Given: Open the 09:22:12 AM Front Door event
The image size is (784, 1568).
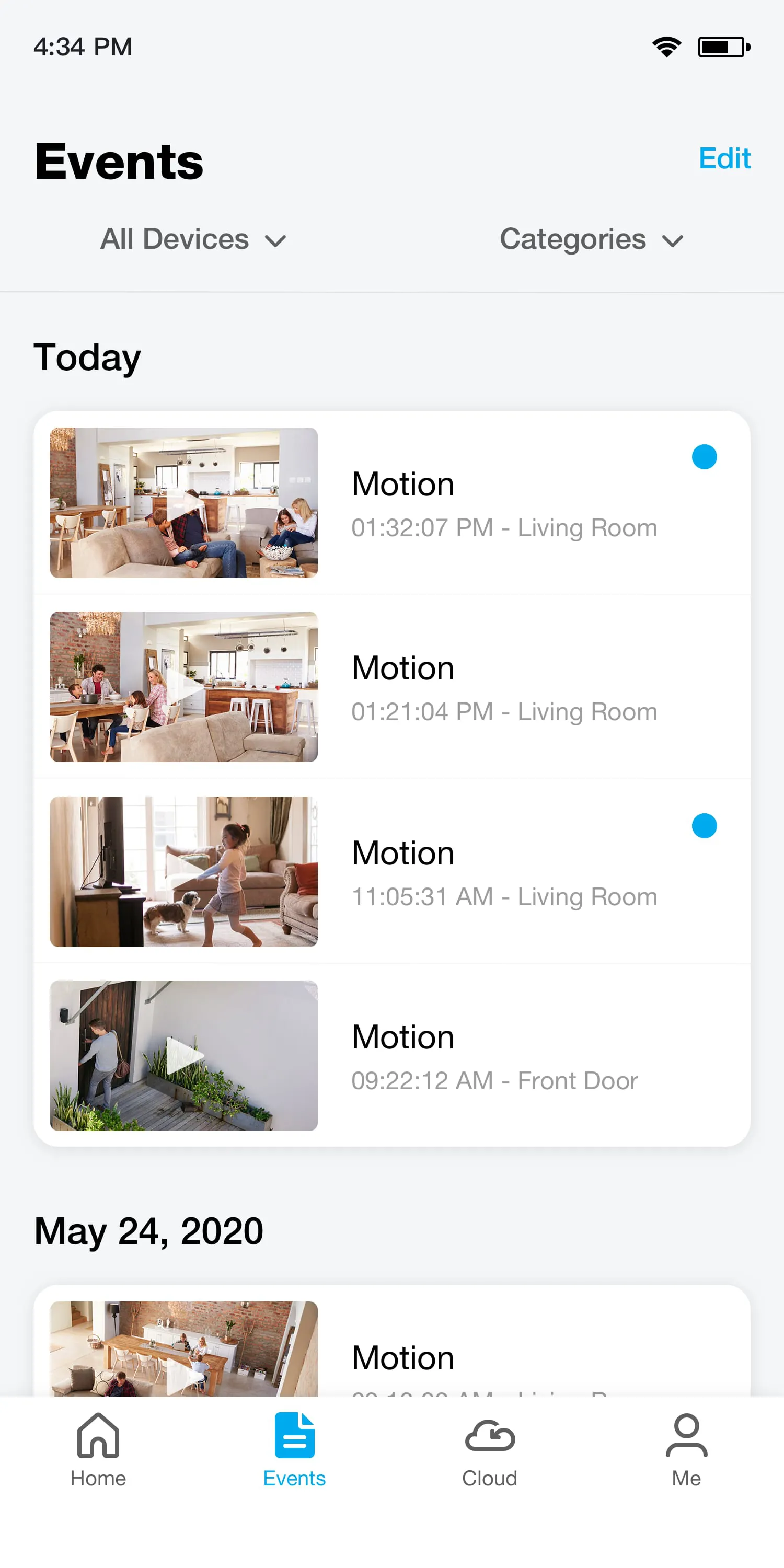Looking at the screenshot, I should coord(392,1055).
